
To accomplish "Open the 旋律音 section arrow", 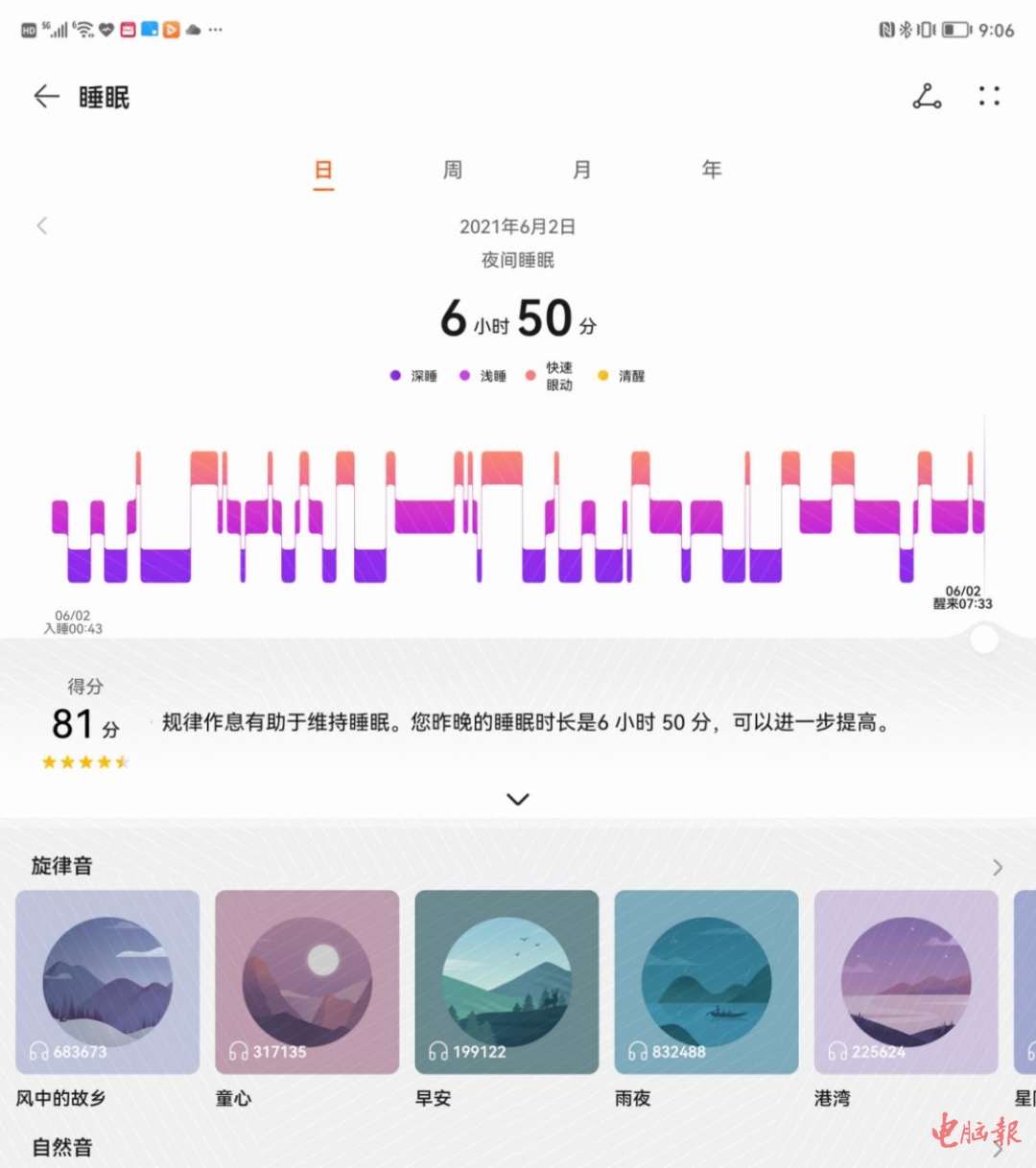I will click(x=998, y=867).
